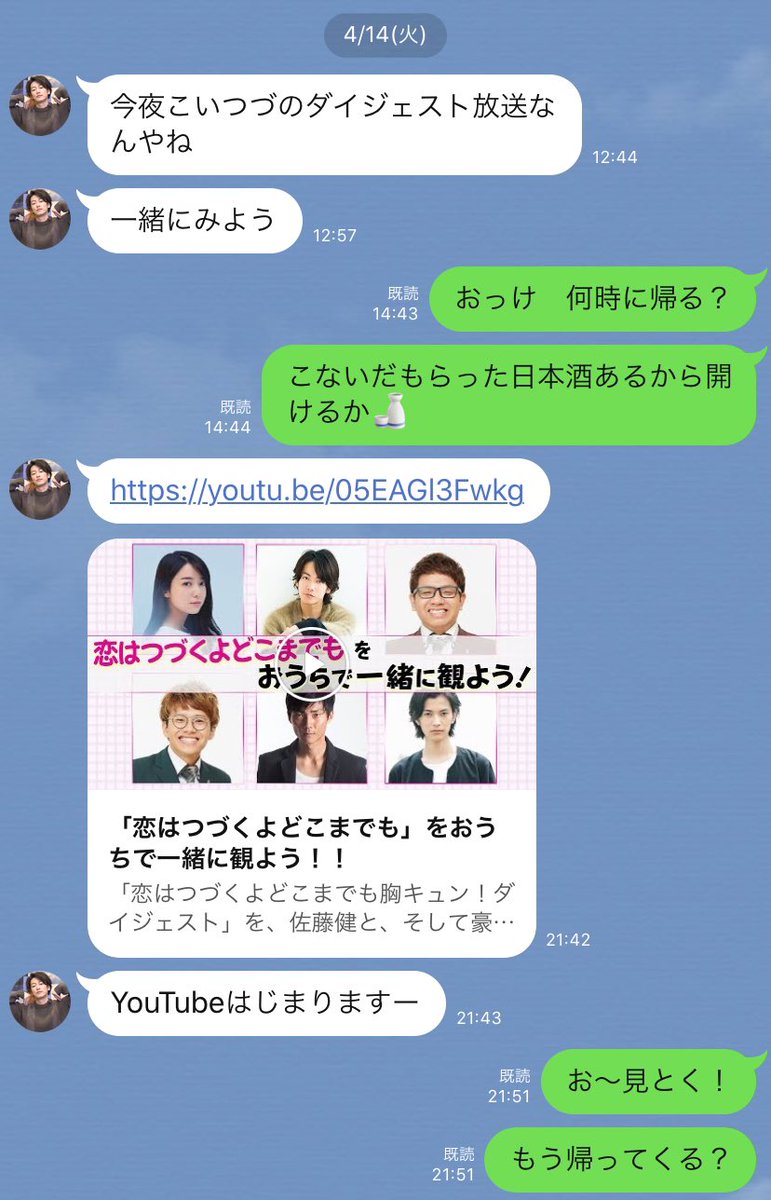
Task: Open the 恋はつづくよどこまでも link preview card
Action: 310,660
